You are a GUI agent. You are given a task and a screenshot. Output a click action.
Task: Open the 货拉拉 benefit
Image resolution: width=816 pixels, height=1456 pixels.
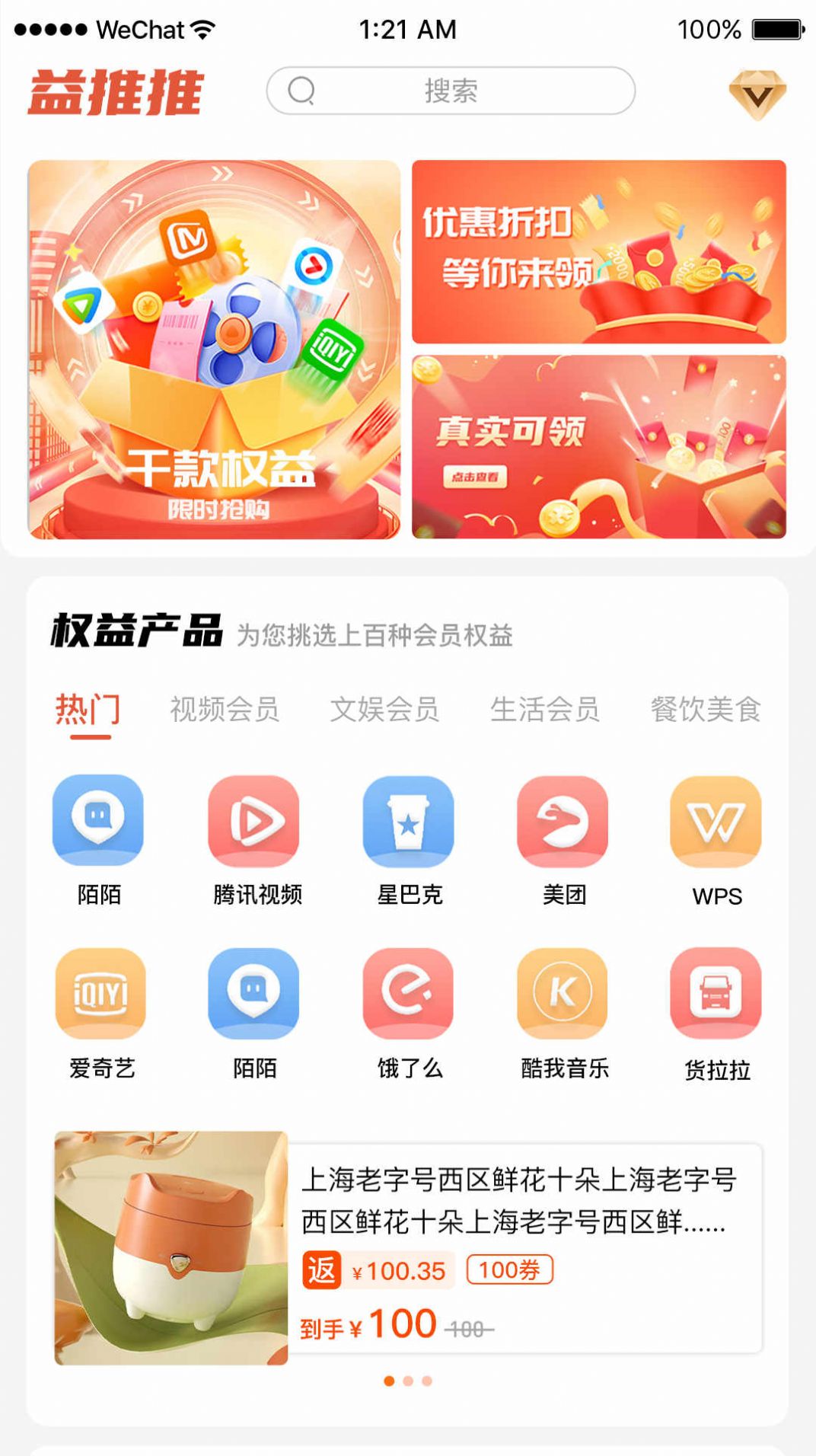pos(716,1014)
